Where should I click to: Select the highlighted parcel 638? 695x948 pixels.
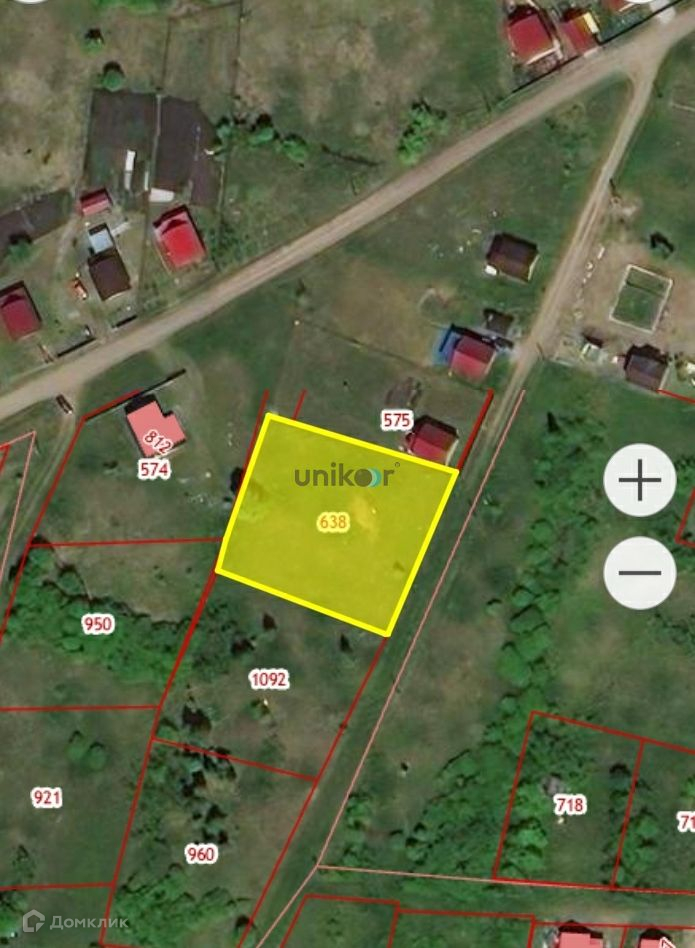point(334,522)
